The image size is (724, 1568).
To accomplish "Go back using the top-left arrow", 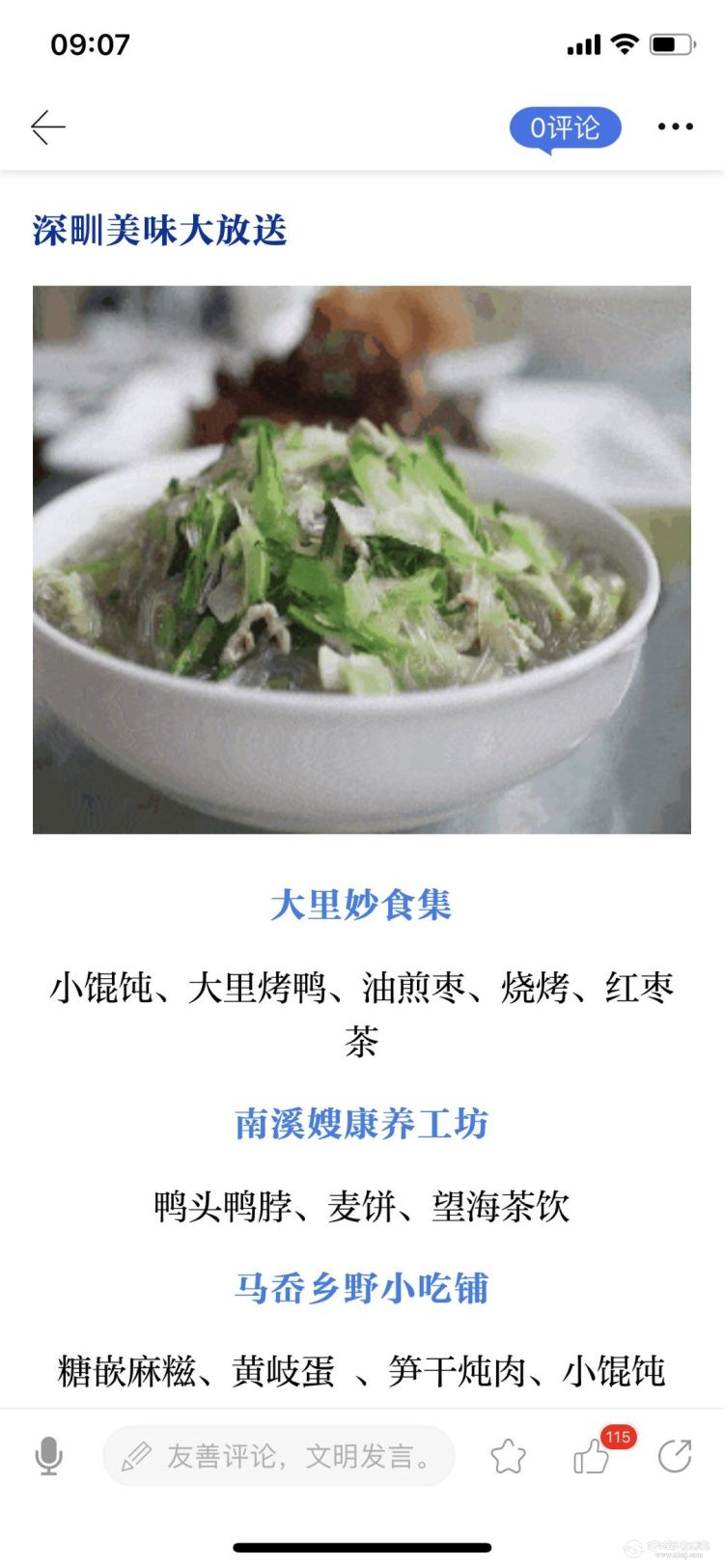I will tap(47, 127).
